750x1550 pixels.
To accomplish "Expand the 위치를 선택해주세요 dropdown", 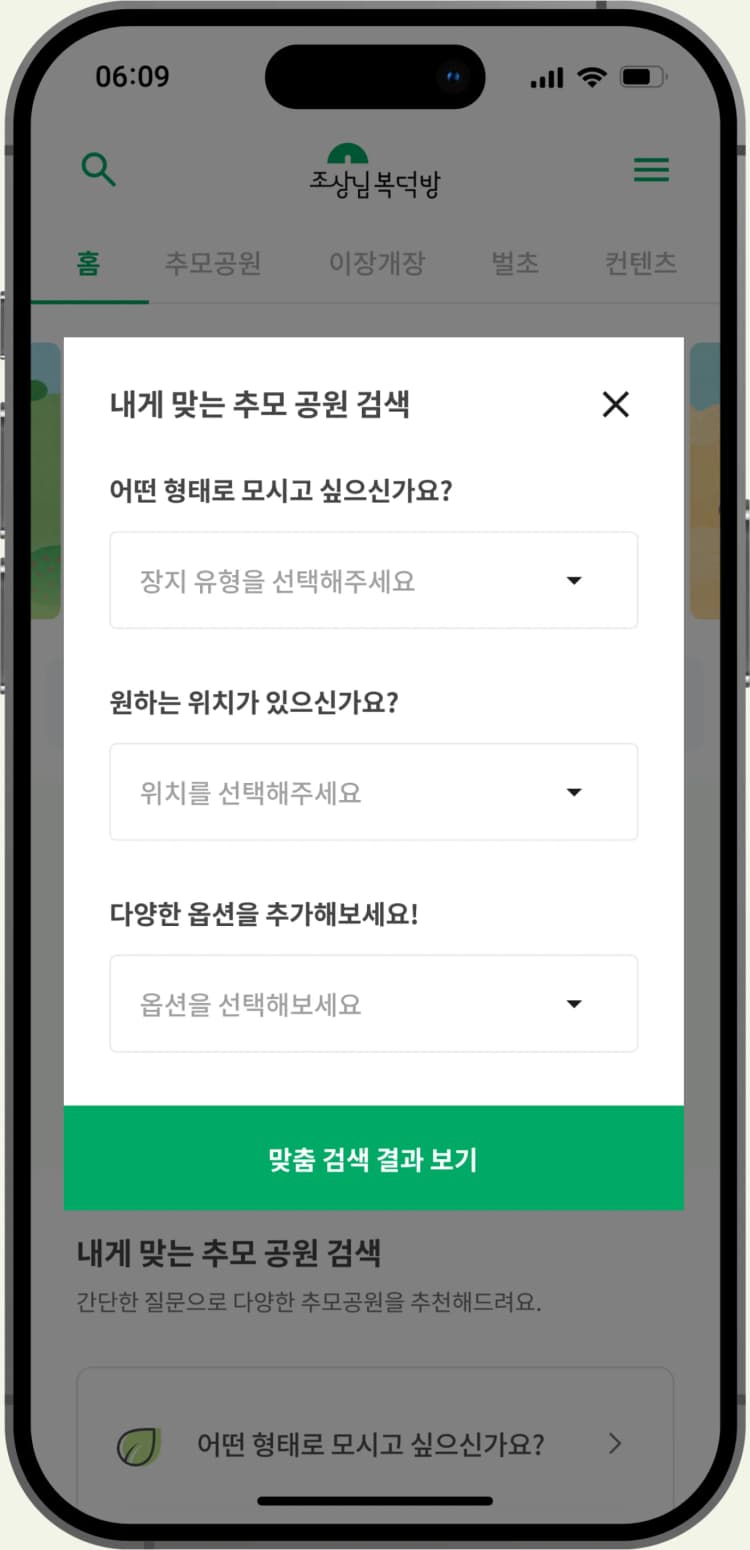I will (x=373, y=792).
